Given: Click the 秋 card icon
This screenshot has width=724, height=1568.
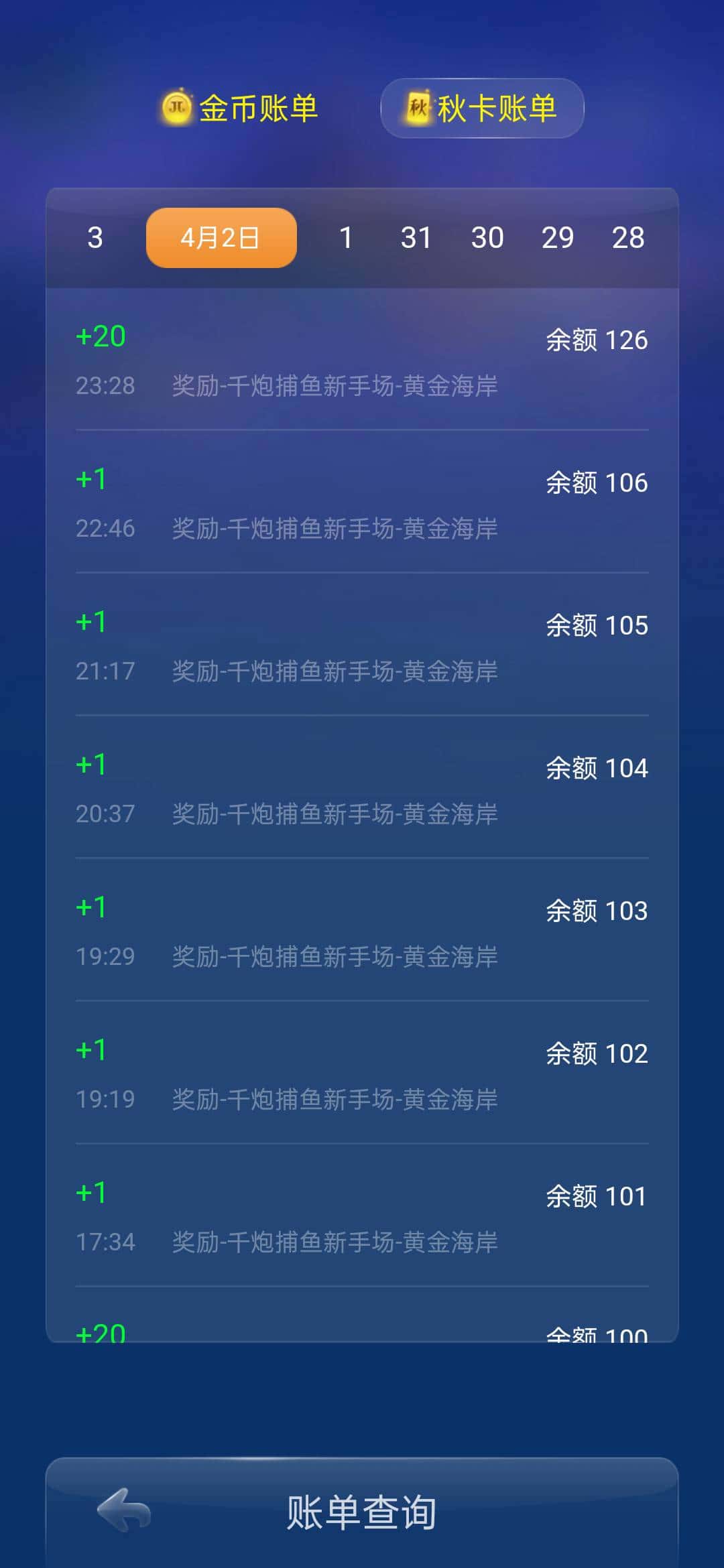Looking at the screenshot, I should coord(417,107).
